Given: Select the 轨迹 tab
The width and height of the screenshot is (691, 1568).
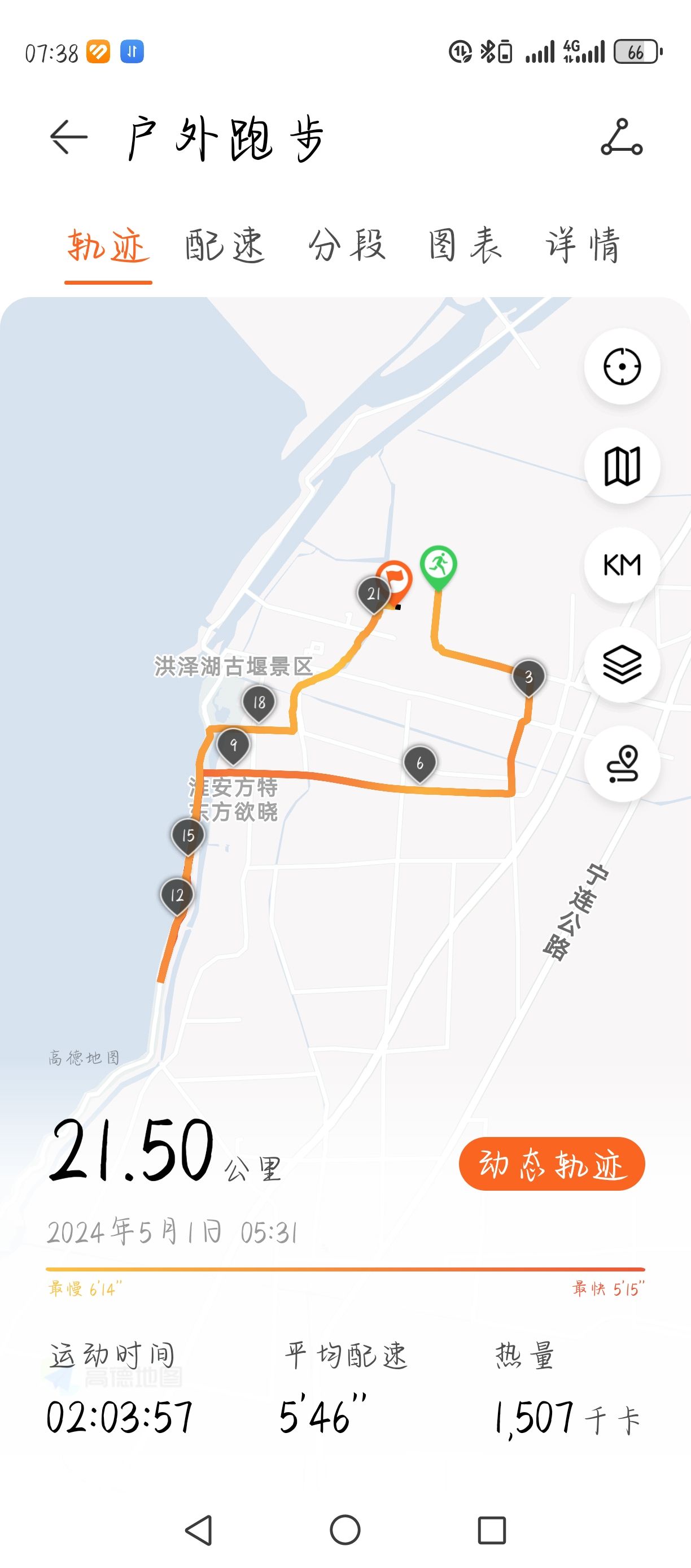Looking at the screenshot, I should click(108, 245).
